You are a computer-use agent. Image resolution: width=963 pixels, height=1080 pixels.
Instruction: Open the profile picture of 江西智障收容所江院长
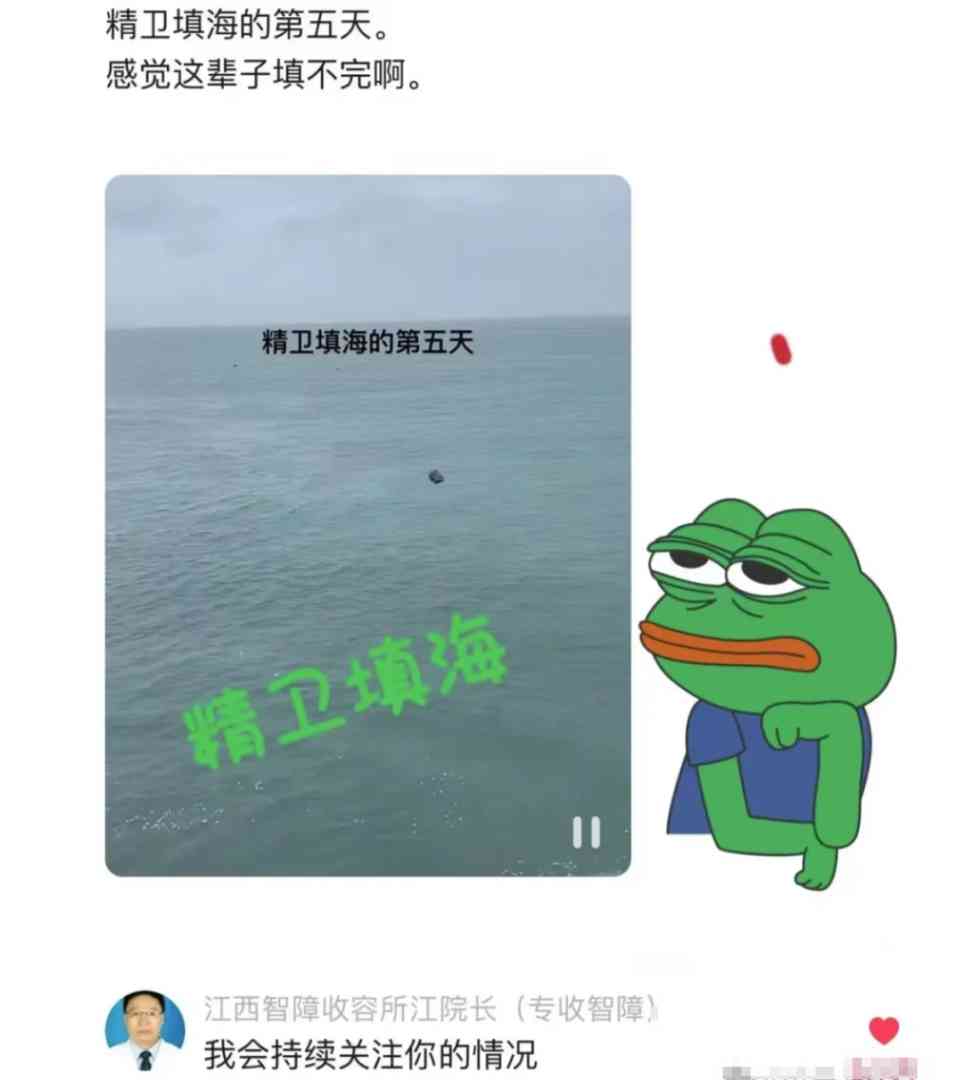click(145, 1030)
